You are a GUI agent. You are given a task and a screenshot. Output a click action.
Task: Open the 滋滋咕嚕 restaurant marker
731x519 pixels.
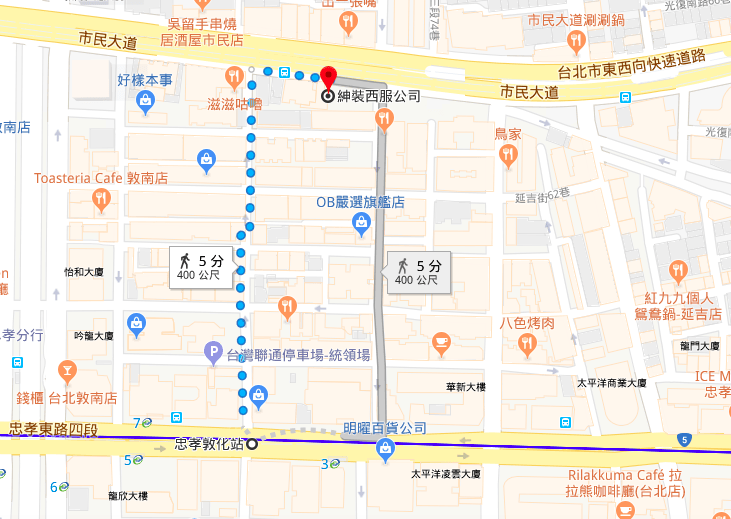point(234,76)
